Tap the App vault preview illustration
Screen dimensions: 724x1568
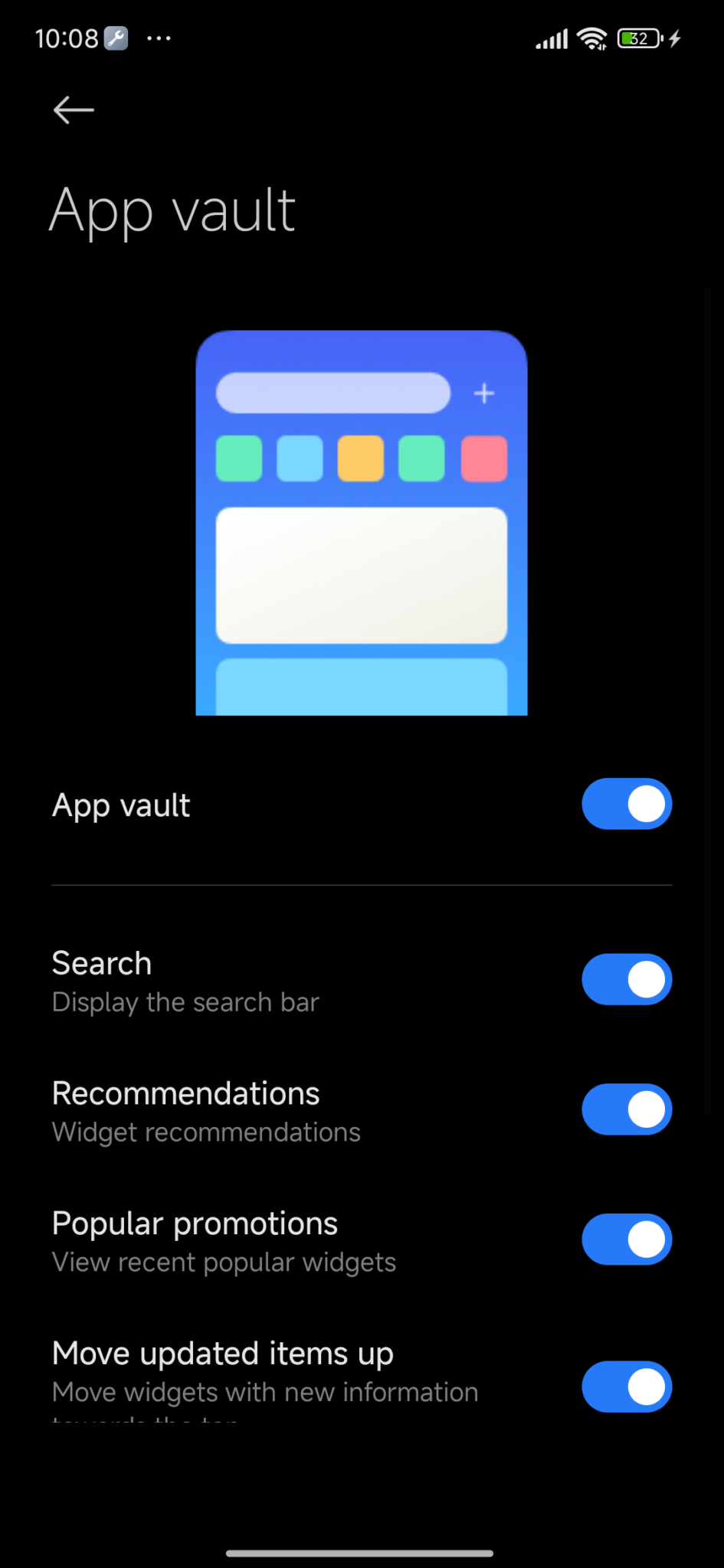click(360, 523)
